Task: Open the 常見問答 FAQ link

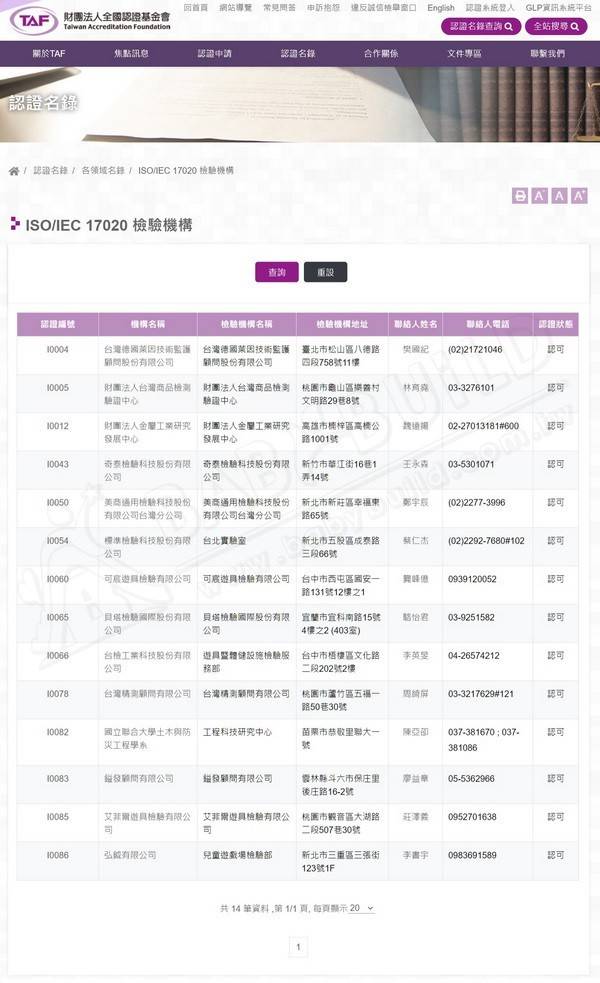Action: pos(279,7)
